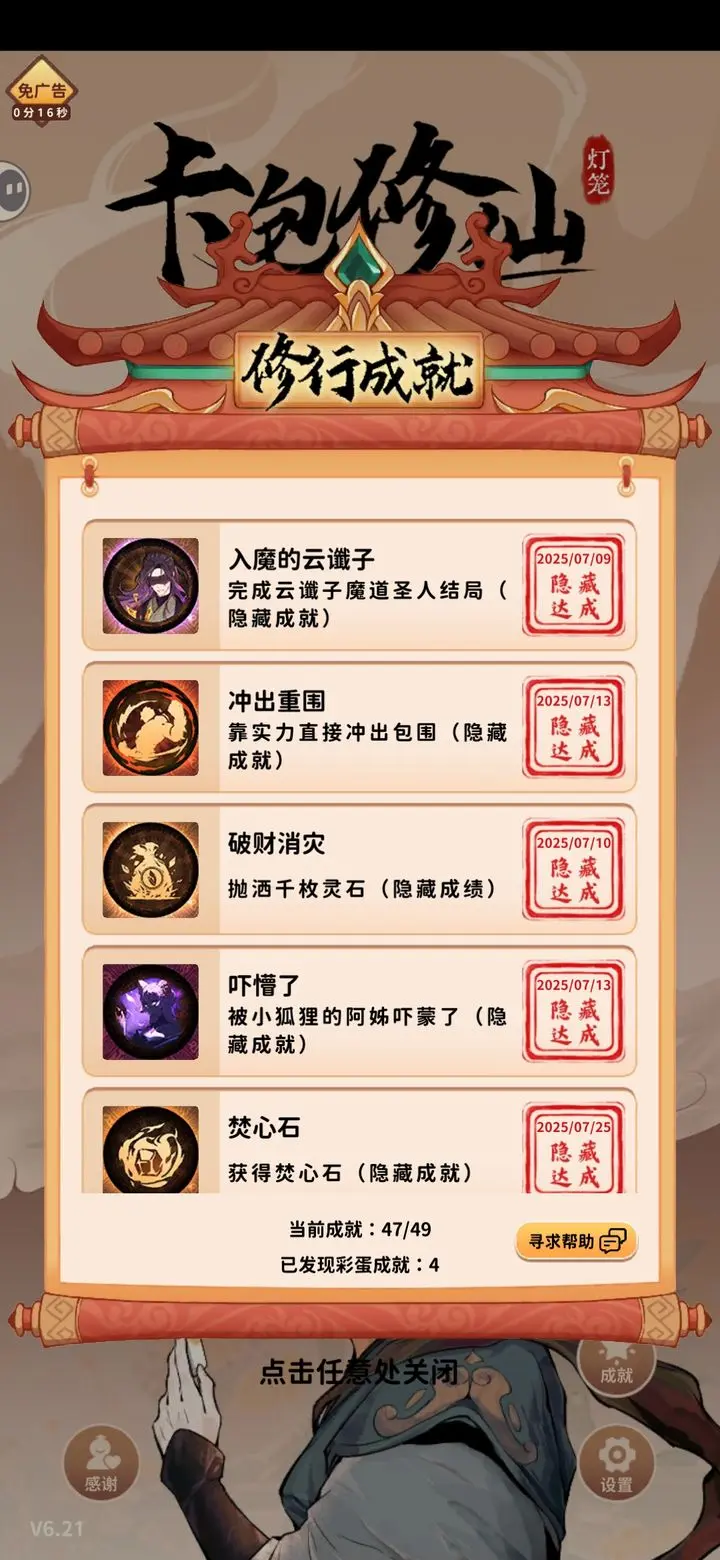Tap the round face icon on the left edge
Screen dimensions: 720x1560
click(x=12, y=187)
